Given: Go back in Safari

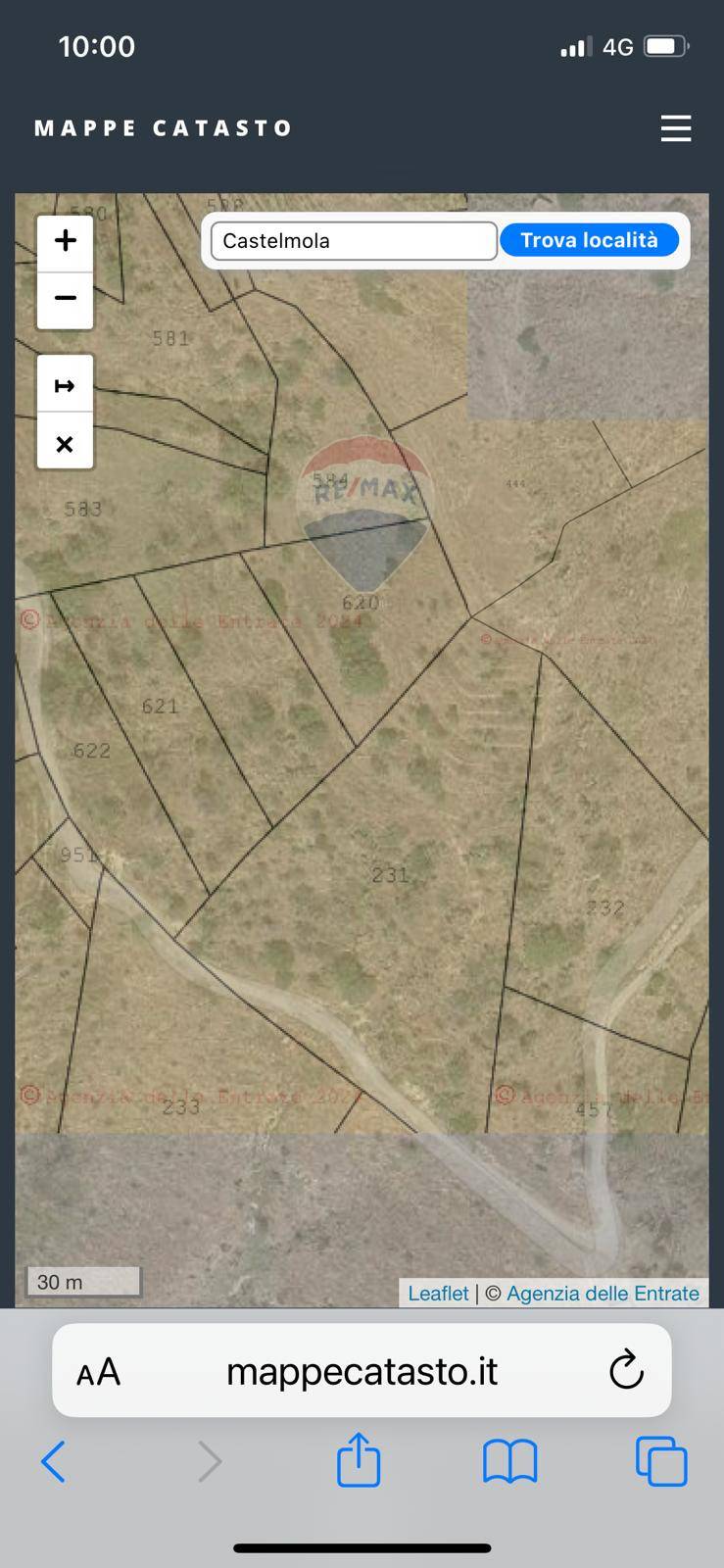Looking at the screenshot, I should tap(54, 1462).
